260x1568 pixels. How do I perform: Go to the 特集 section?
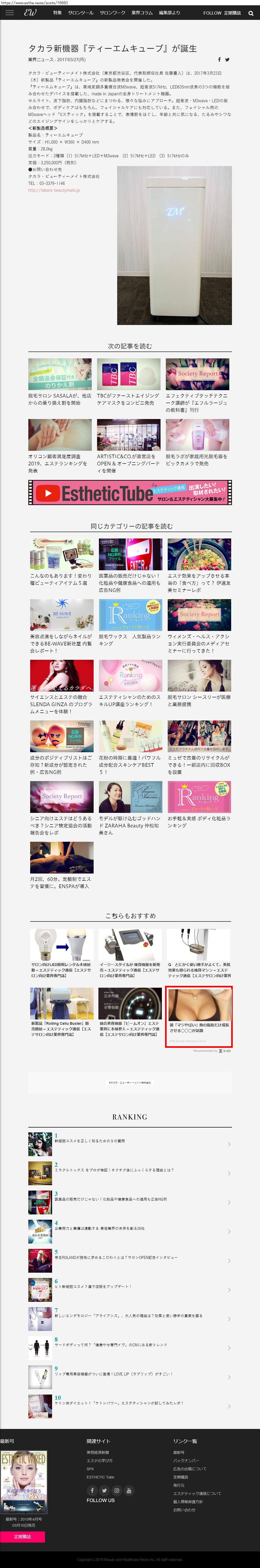click(x=57, y=13)
